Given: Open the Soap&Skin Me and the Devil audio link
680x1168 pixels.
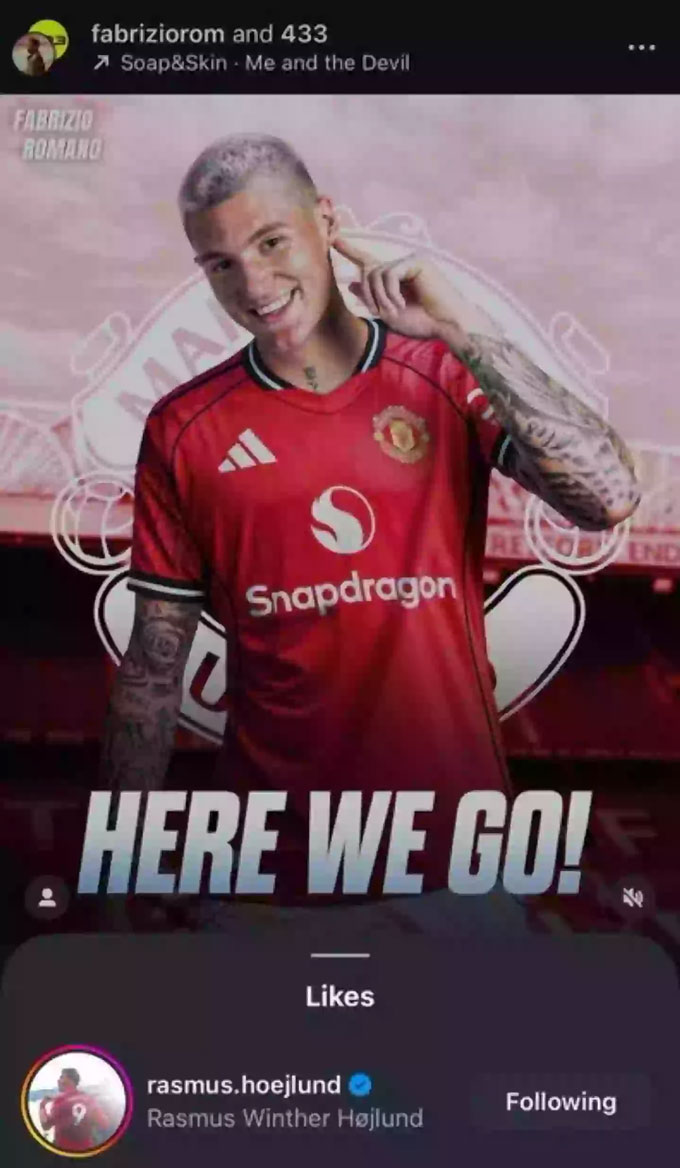Looking at the screenshot, I should coord(263,63).
